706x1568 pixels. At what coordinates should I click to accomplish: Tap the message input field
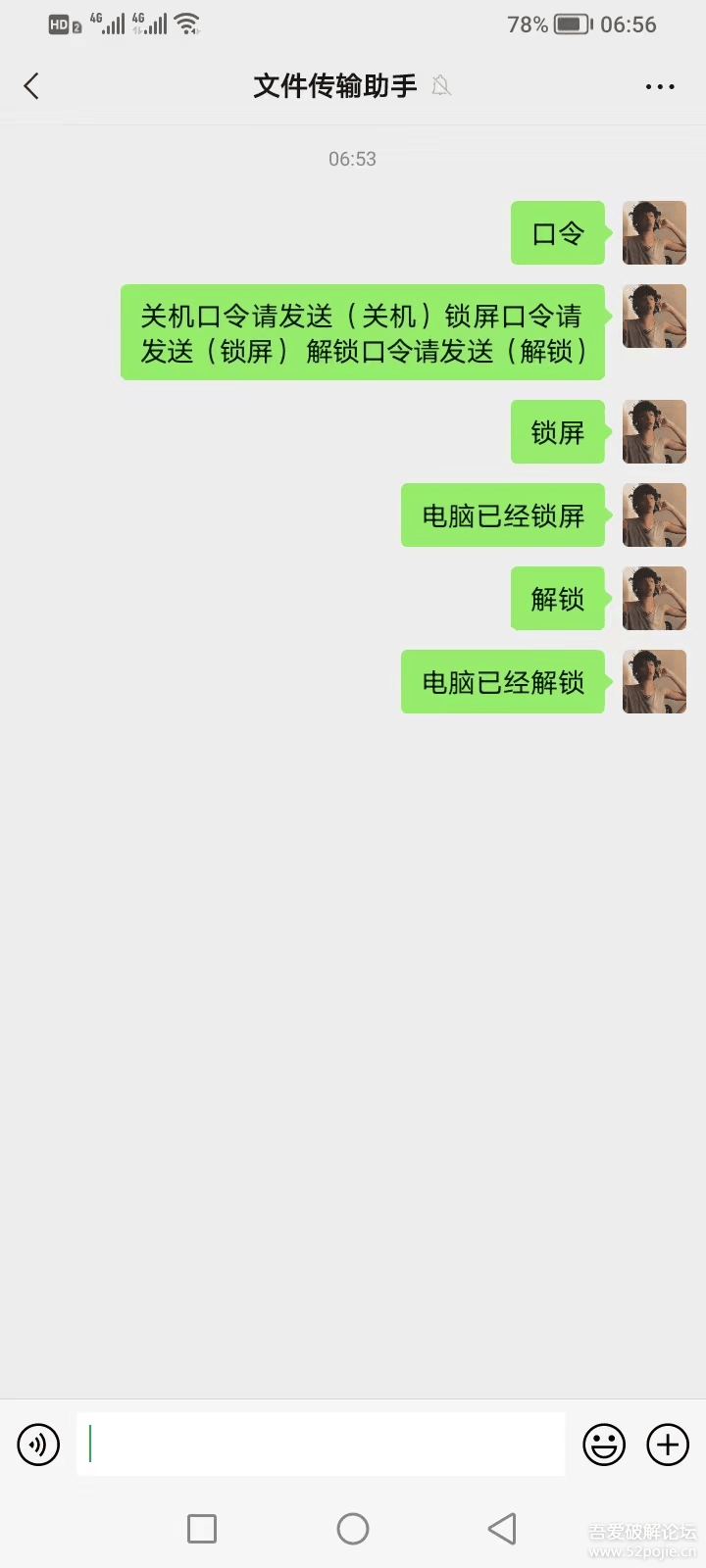[x=320, y=1444]
